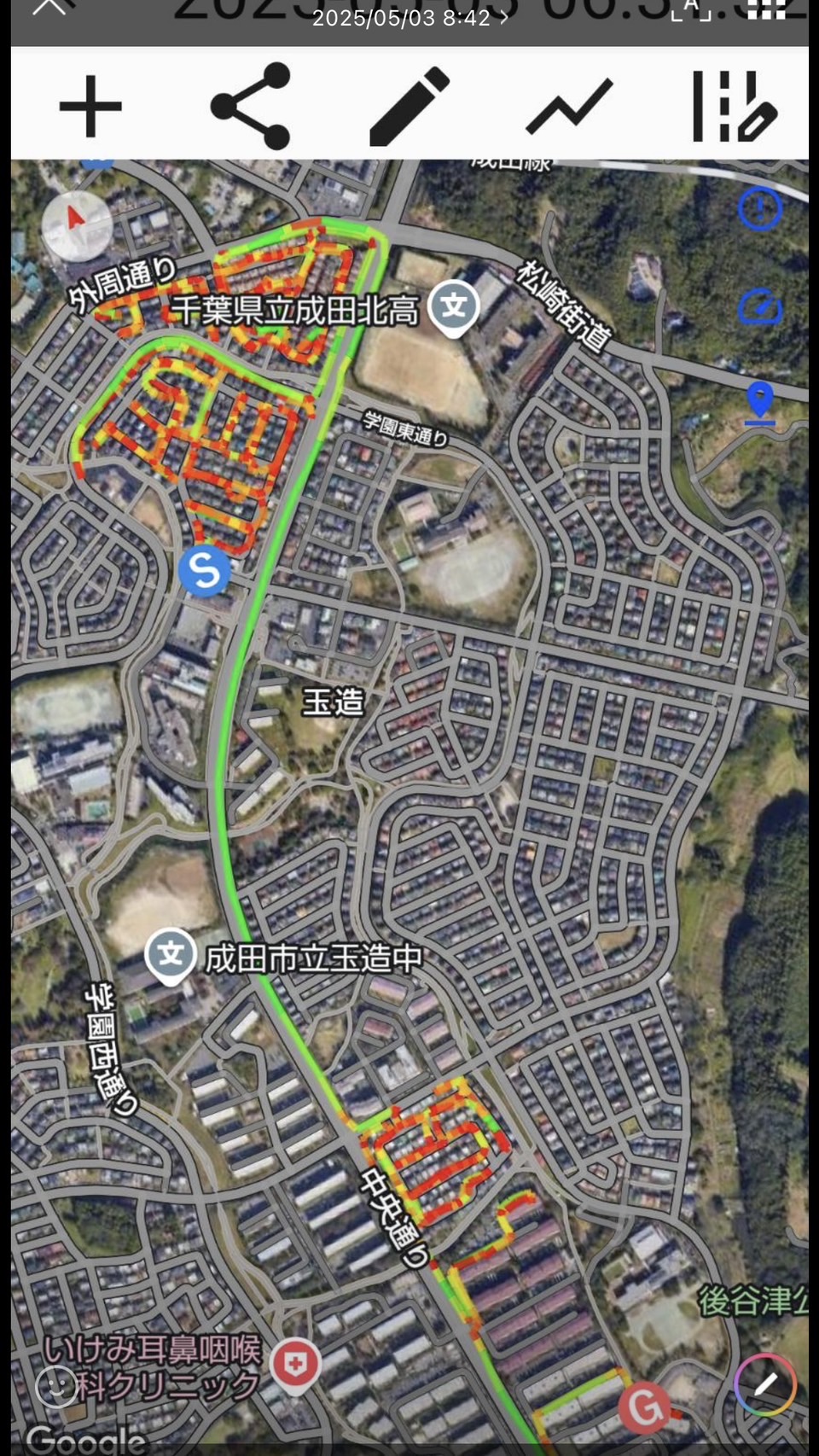Open the line chart graph view
The image size is (819, 1456).
tap(569, 106)
